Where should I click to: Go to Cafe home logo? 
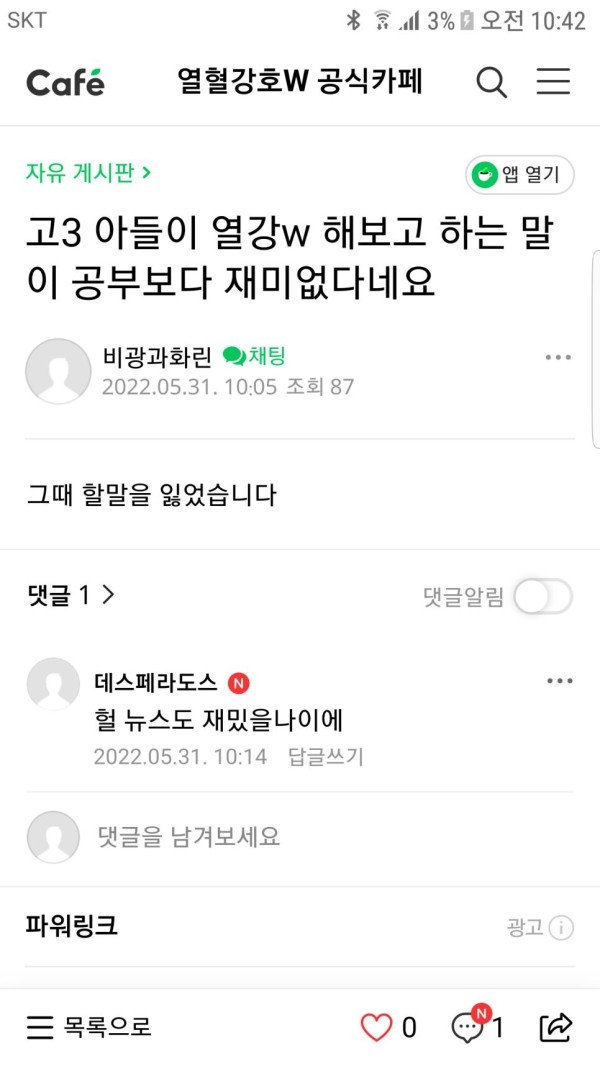point(65,82)
